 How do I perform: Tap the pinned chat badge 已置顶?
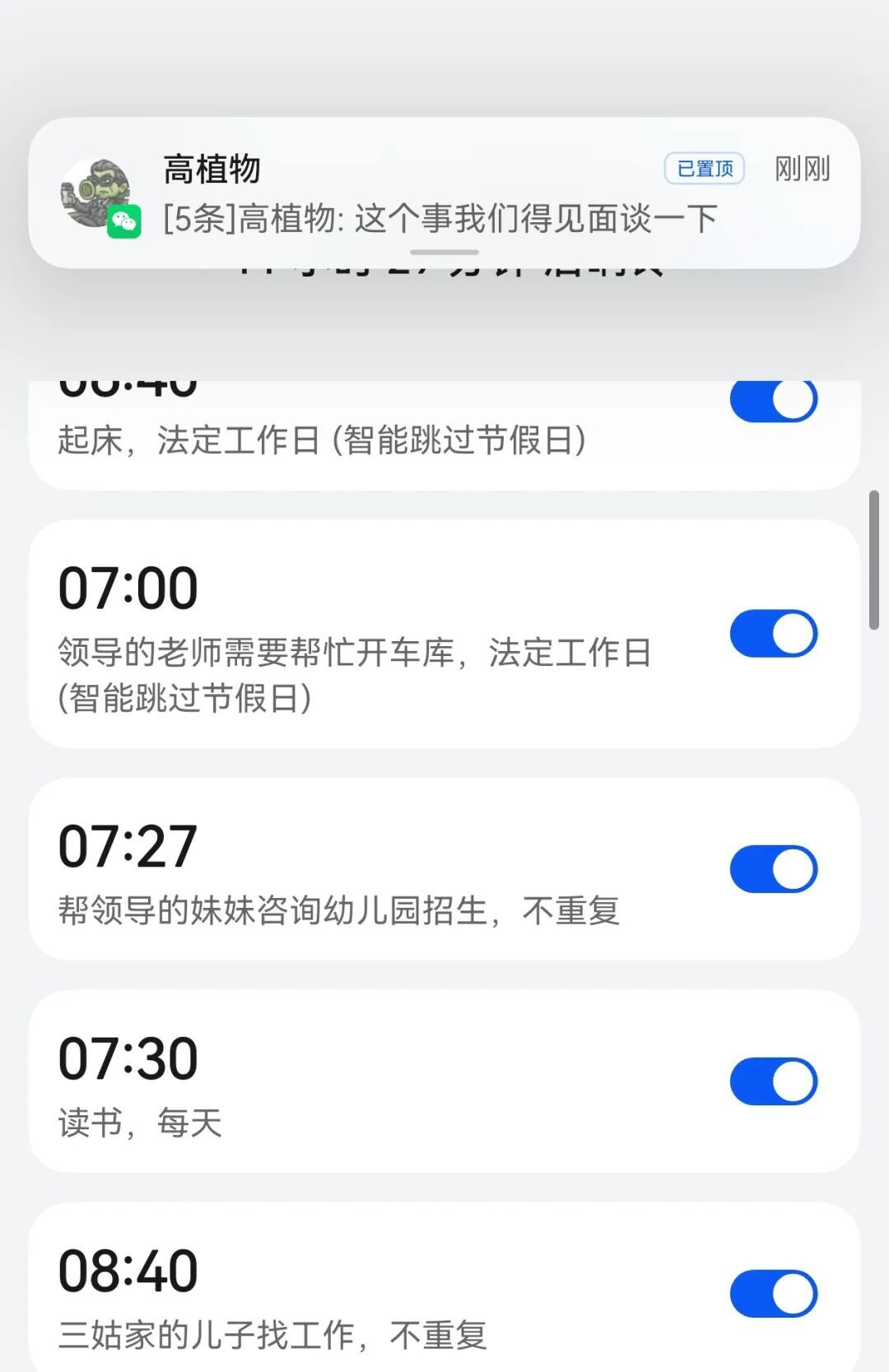pyautogui.click(x=705, y=167)
